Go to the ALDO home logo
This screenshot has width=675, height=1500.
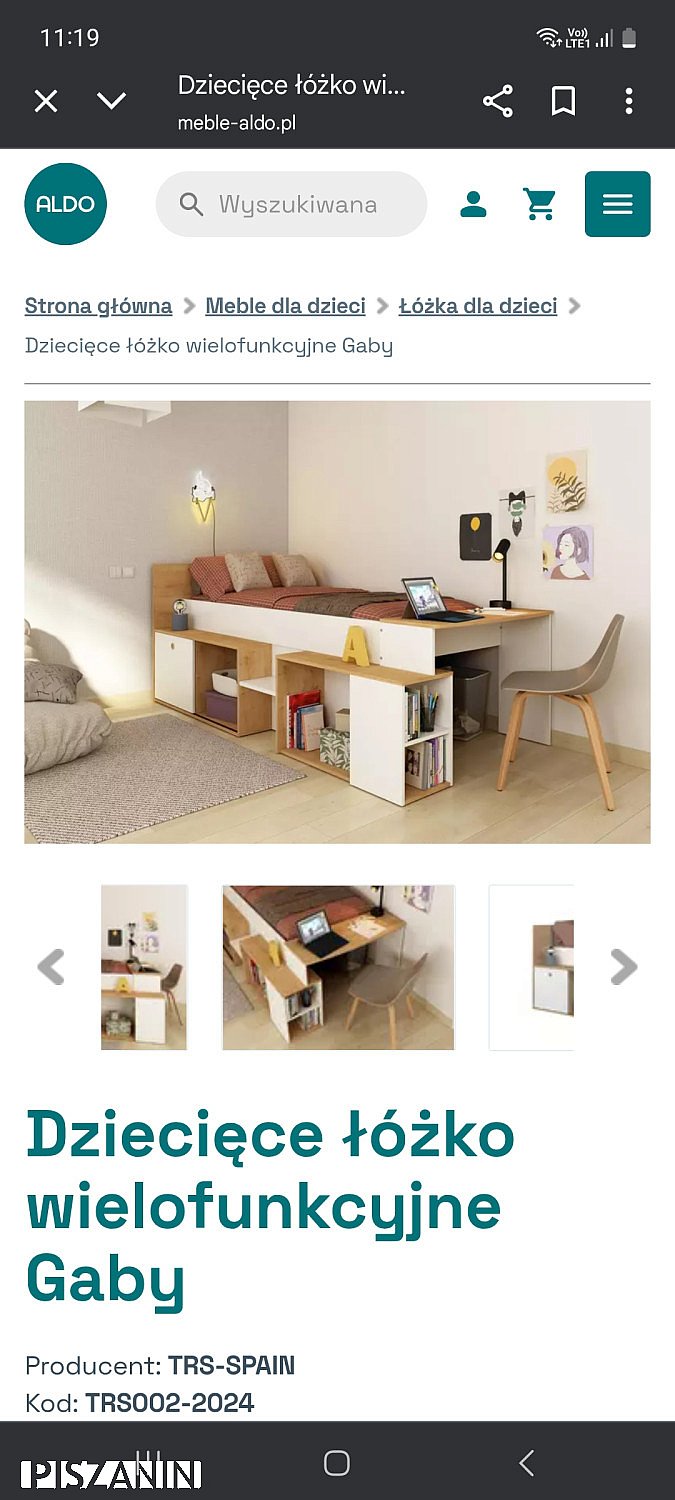65,204
